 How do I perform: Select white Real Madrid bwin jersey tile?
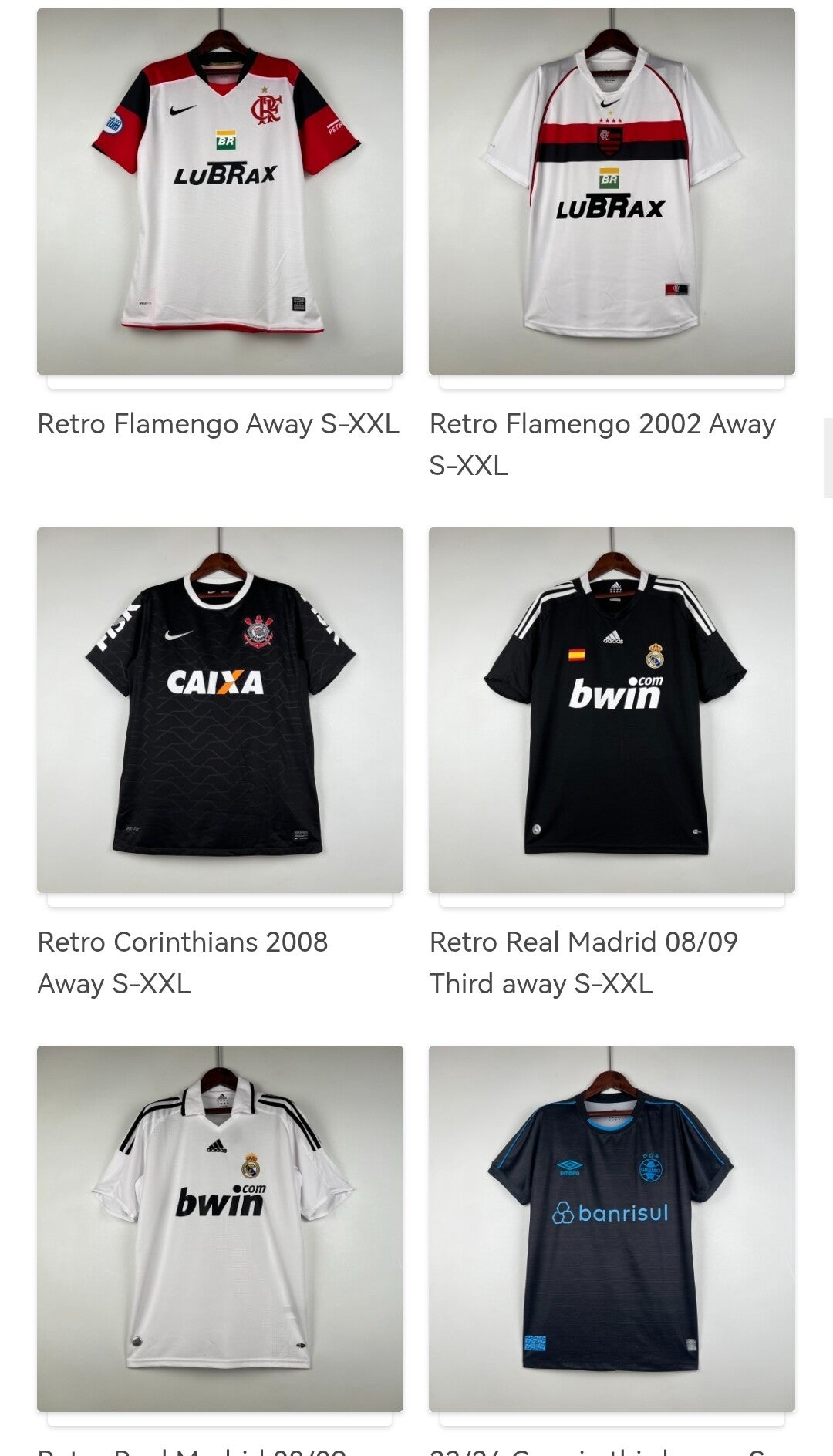click(x=220, y=1228)
